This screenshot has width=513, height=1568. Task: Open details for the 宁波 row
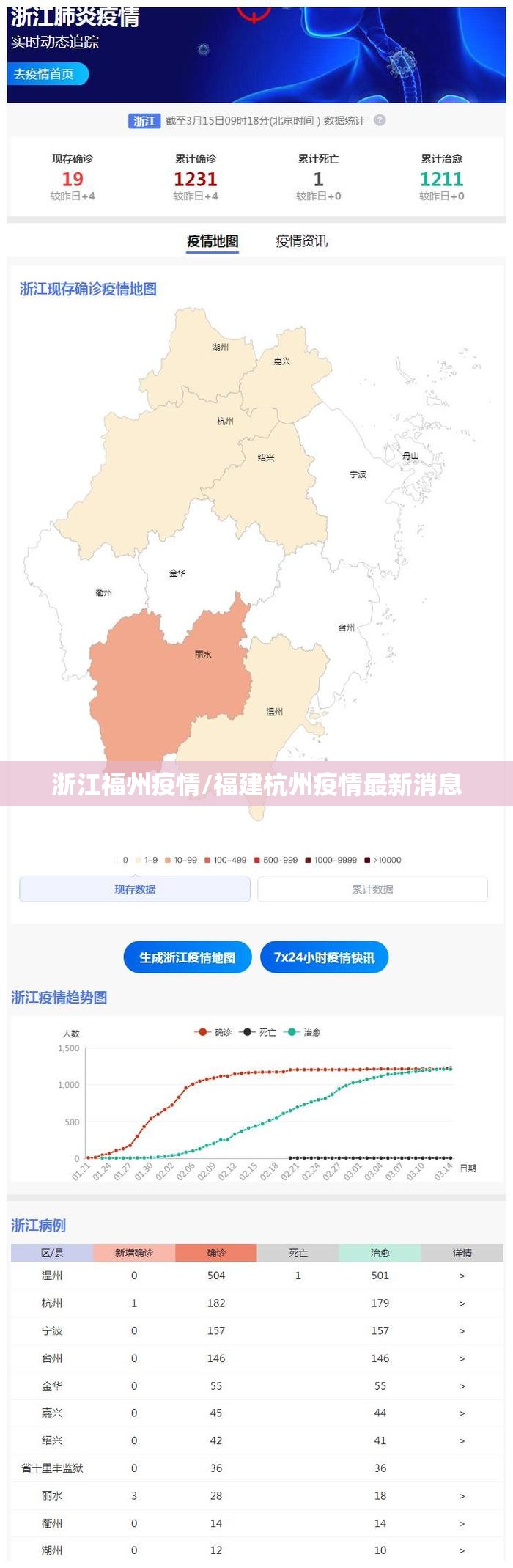462,1330
